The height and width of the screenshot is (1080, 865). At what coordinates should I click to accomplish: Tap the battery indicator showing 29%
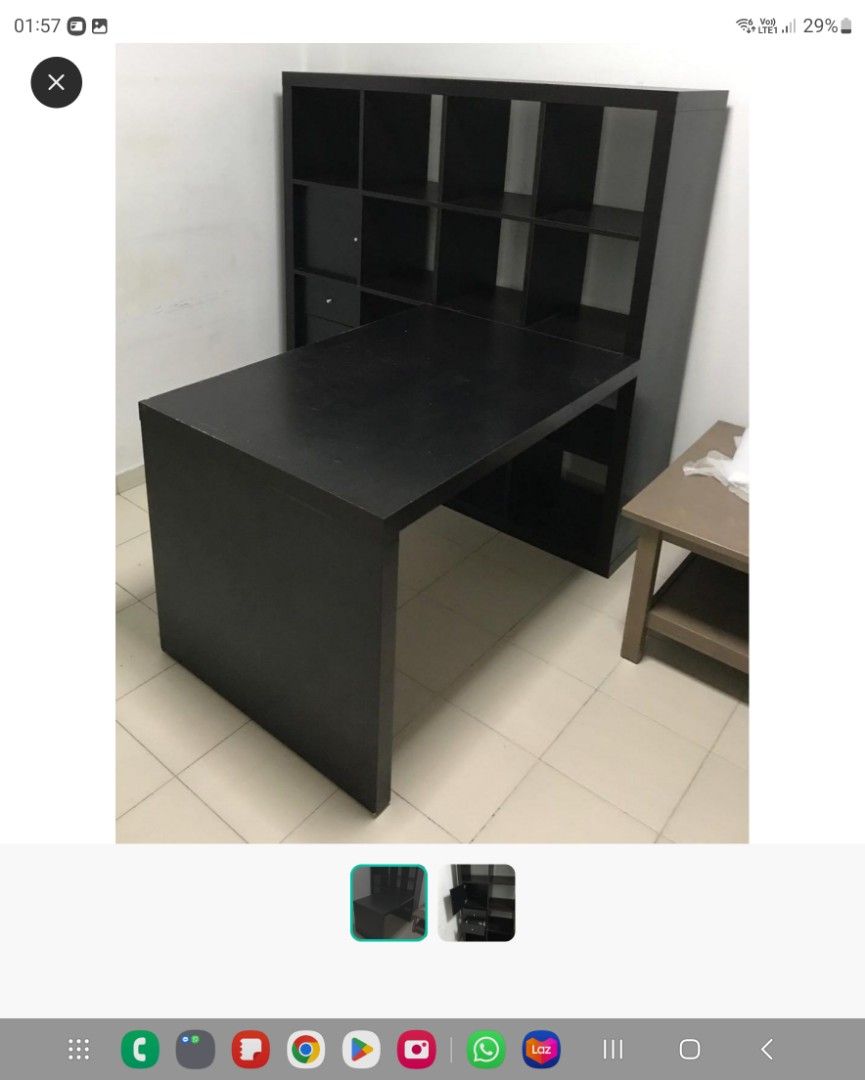[x=822, y=27]
